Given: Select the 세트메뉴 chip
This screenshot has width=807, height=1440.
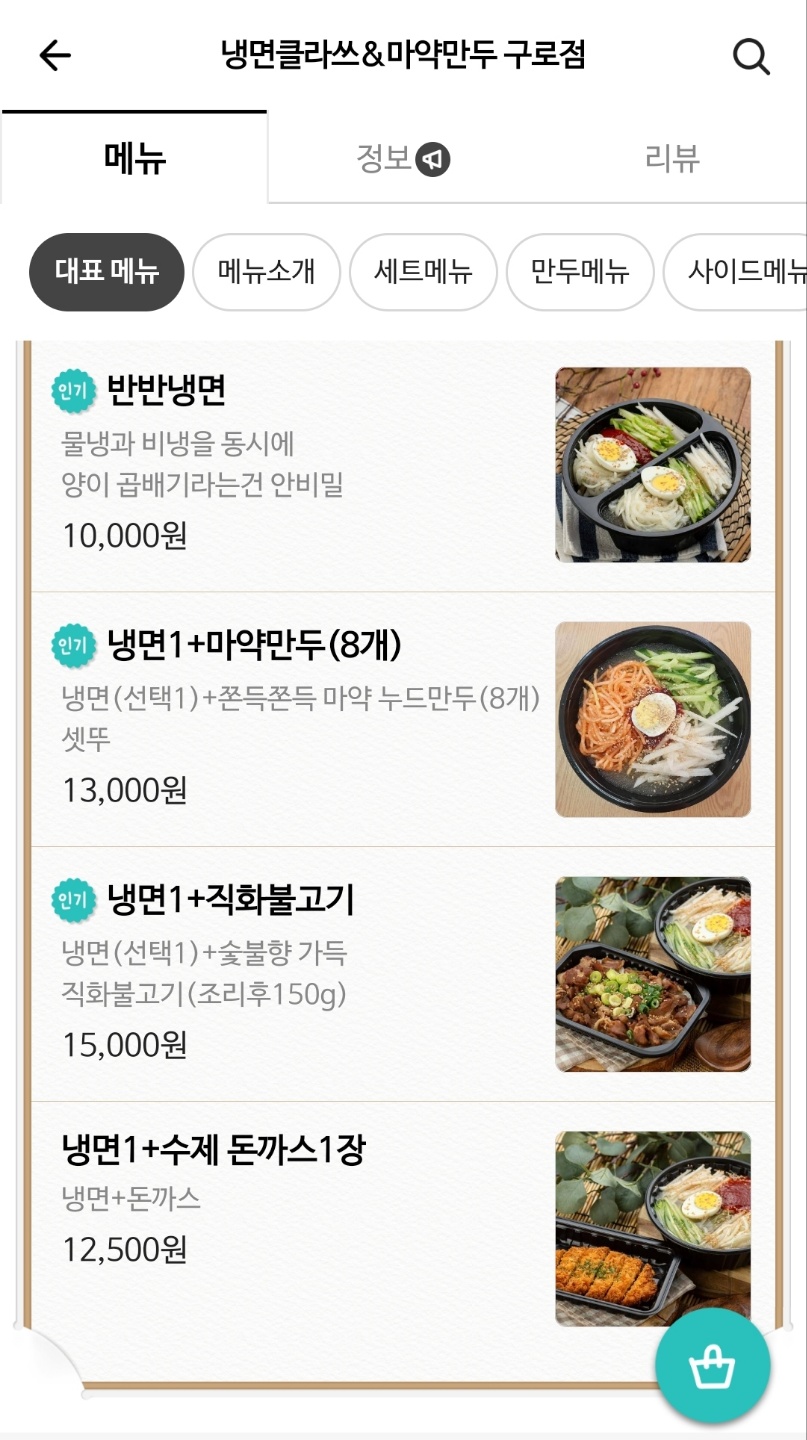Looking at the screenshot, I should pos(423,272).
